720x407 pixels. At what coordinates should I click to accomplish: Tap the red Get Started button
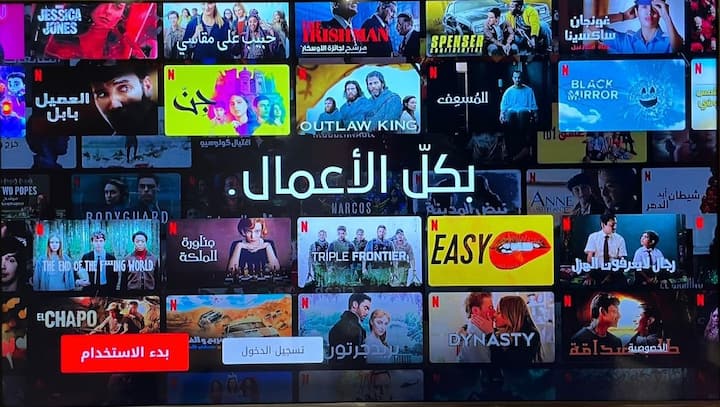[124, 353]
